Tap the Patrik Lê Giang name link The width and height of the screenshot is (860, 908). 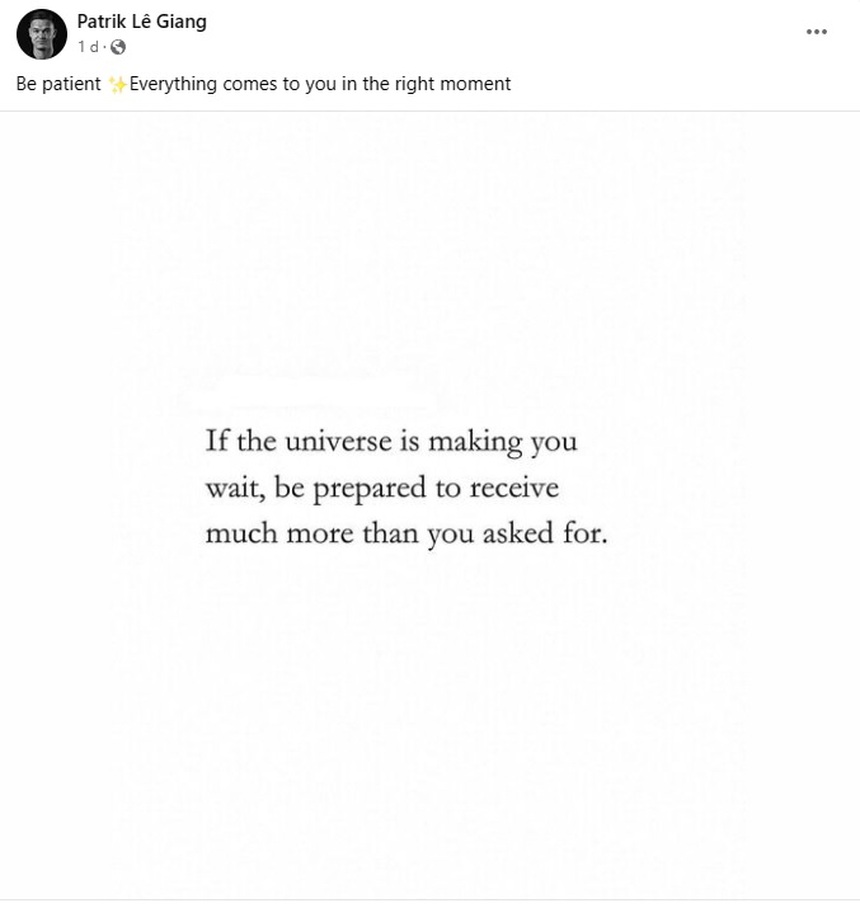click(x=142, y=21)
